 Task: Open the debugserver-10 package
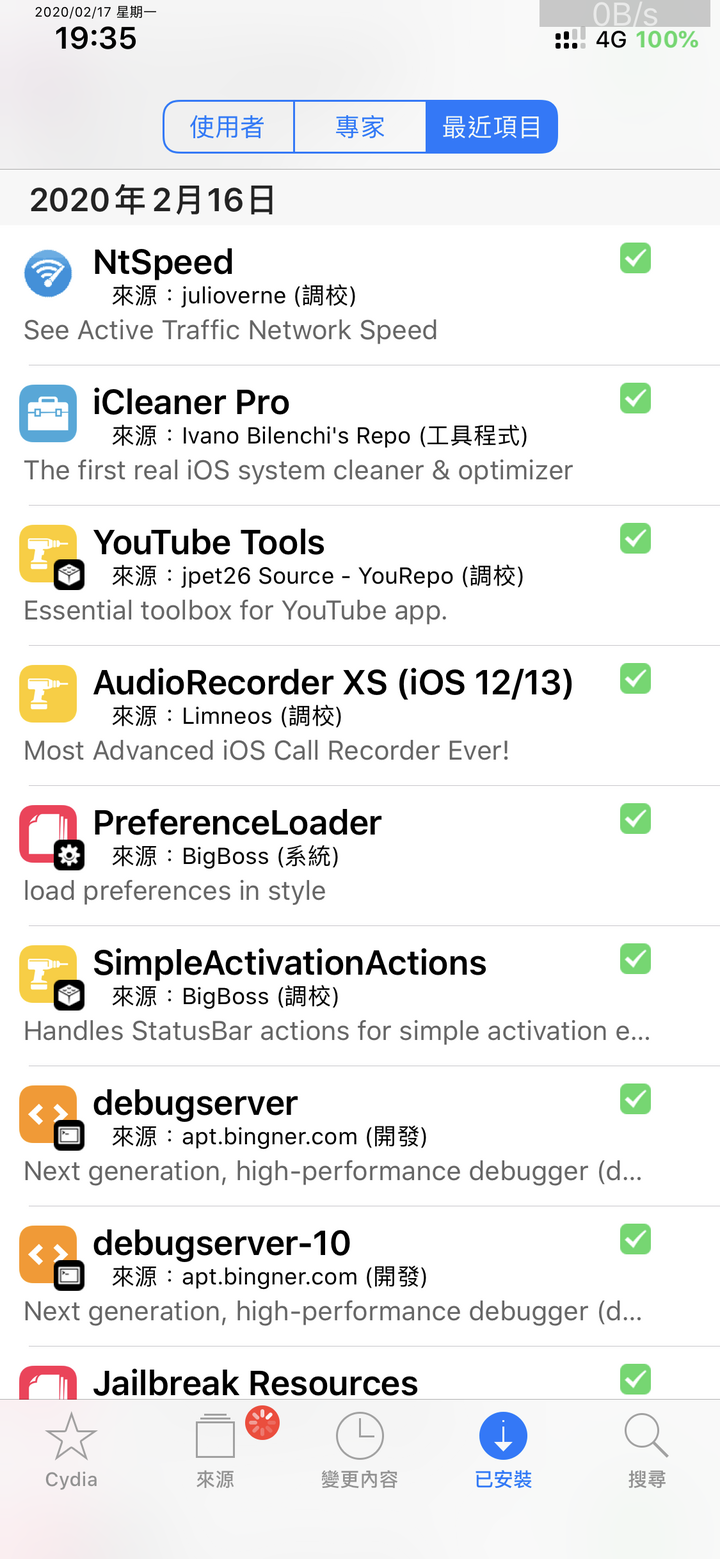pyautogui.click(x=360, y=1275)
